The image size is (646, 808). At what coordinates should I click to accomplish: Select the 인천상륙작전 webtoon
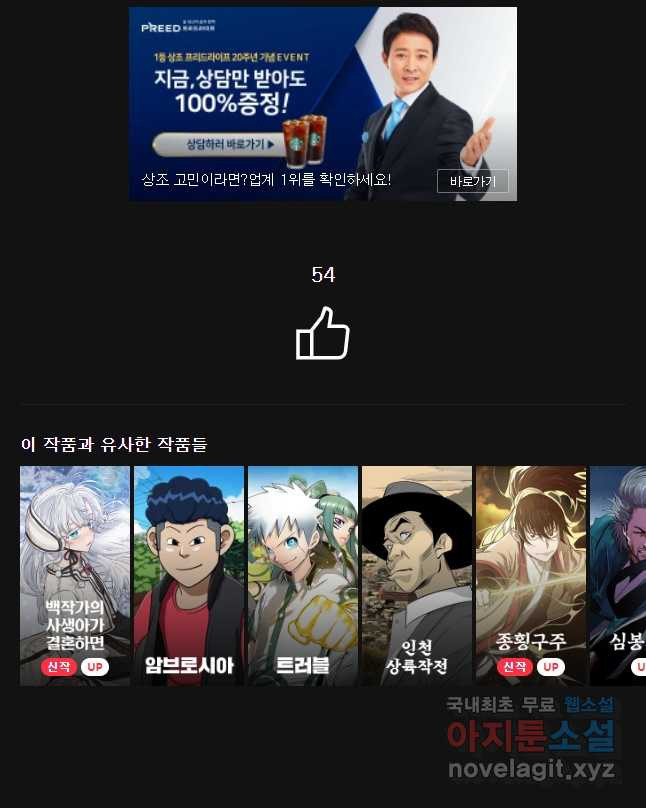click(x=416, y=575)
